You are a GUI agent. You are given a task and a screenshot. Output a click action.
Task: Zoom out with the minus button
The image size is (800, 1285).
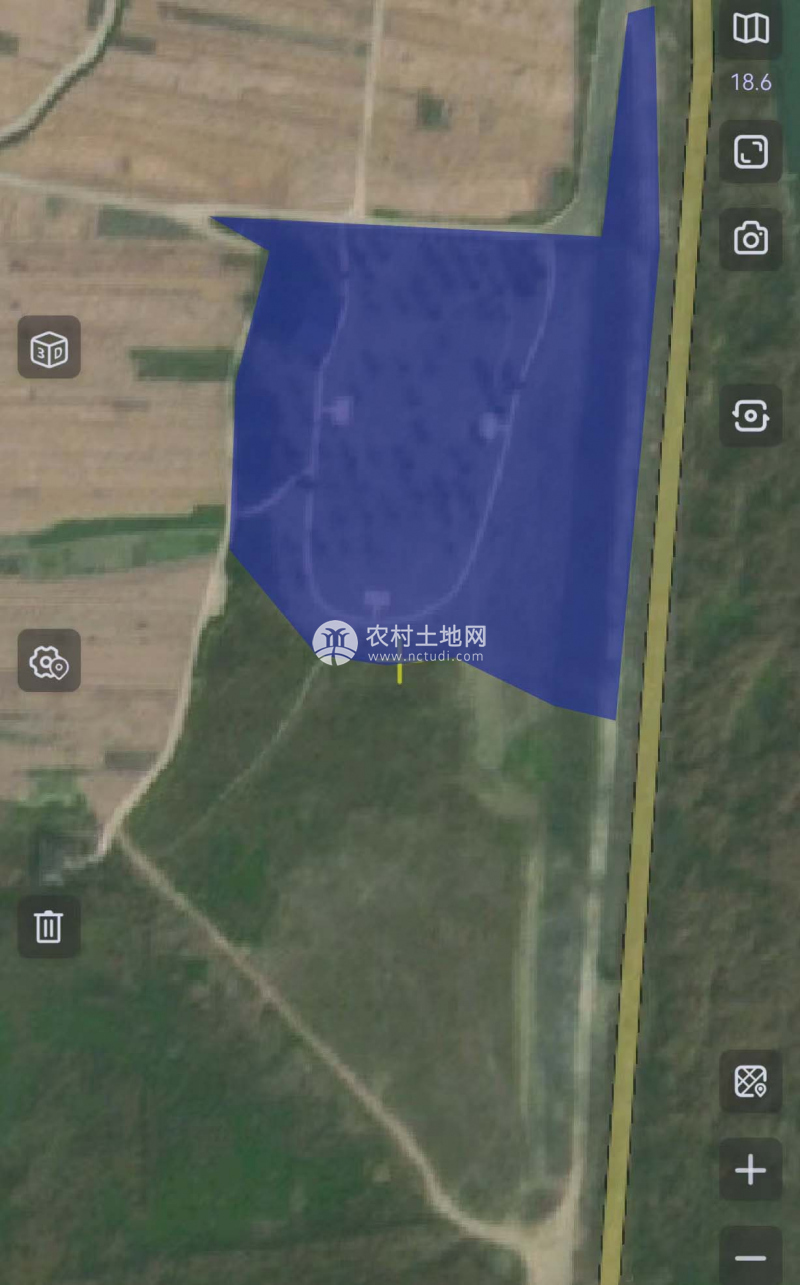point(751,1258)
